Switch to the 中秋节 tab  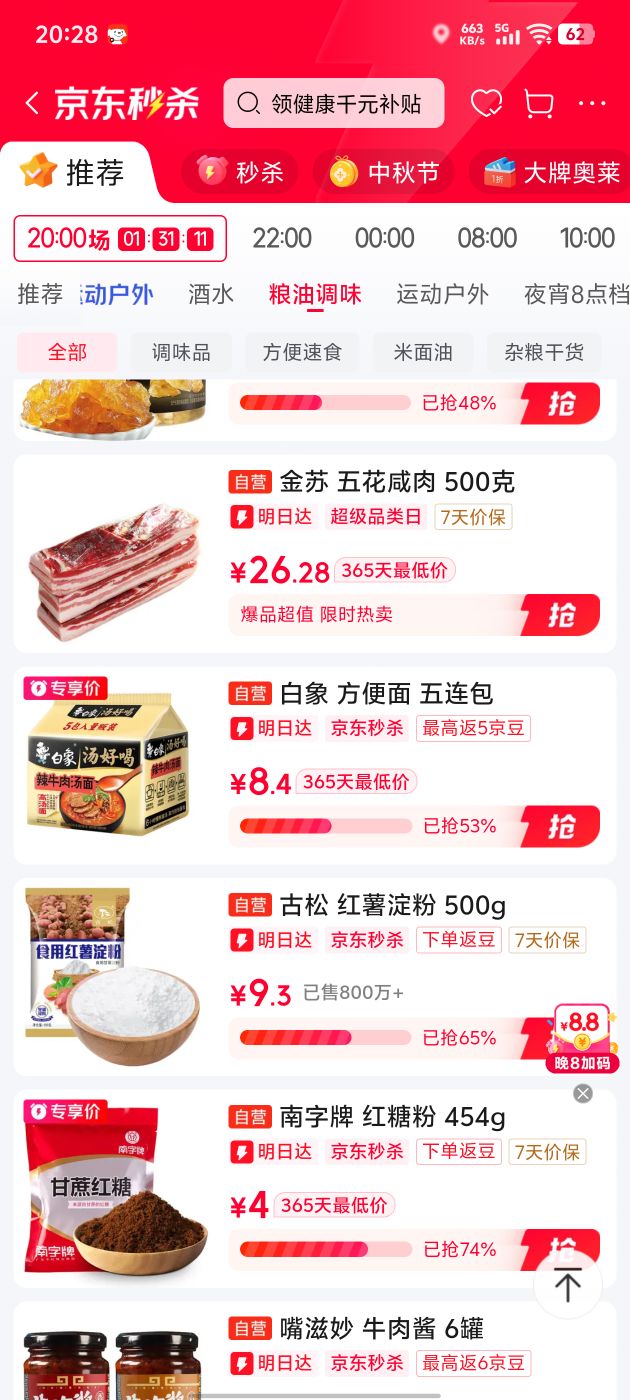tap(384, 172)
